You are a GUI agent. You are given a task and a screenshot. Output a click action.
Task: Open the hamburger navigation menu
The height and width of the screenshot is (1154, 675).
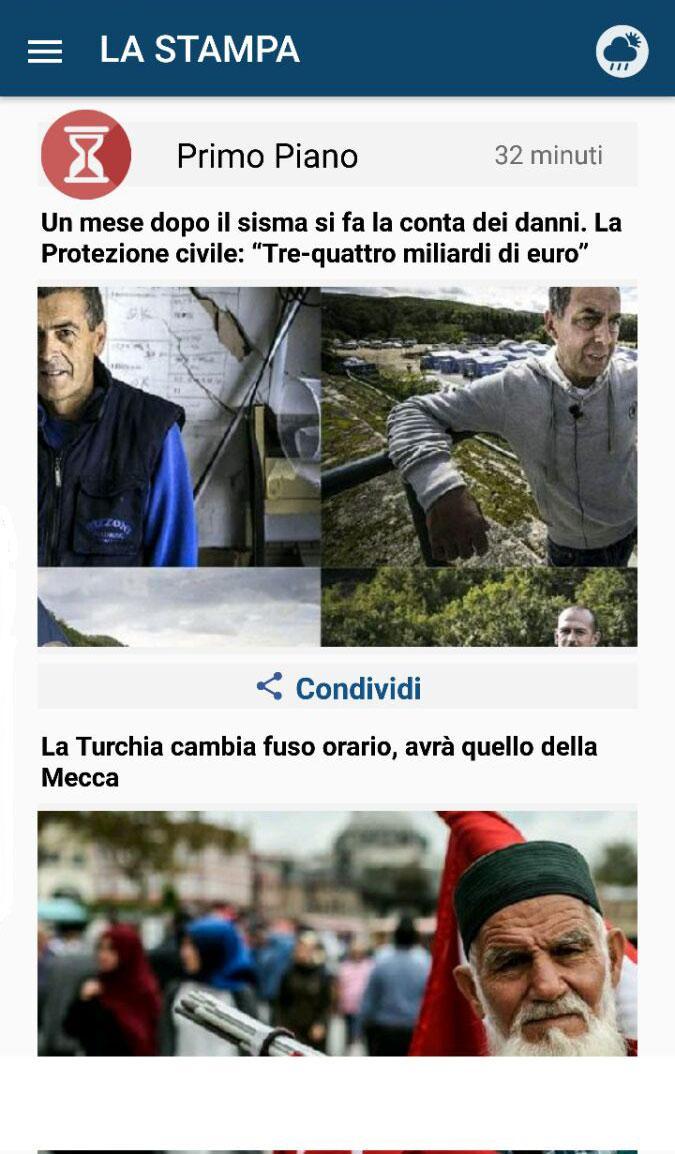[45, 52]
